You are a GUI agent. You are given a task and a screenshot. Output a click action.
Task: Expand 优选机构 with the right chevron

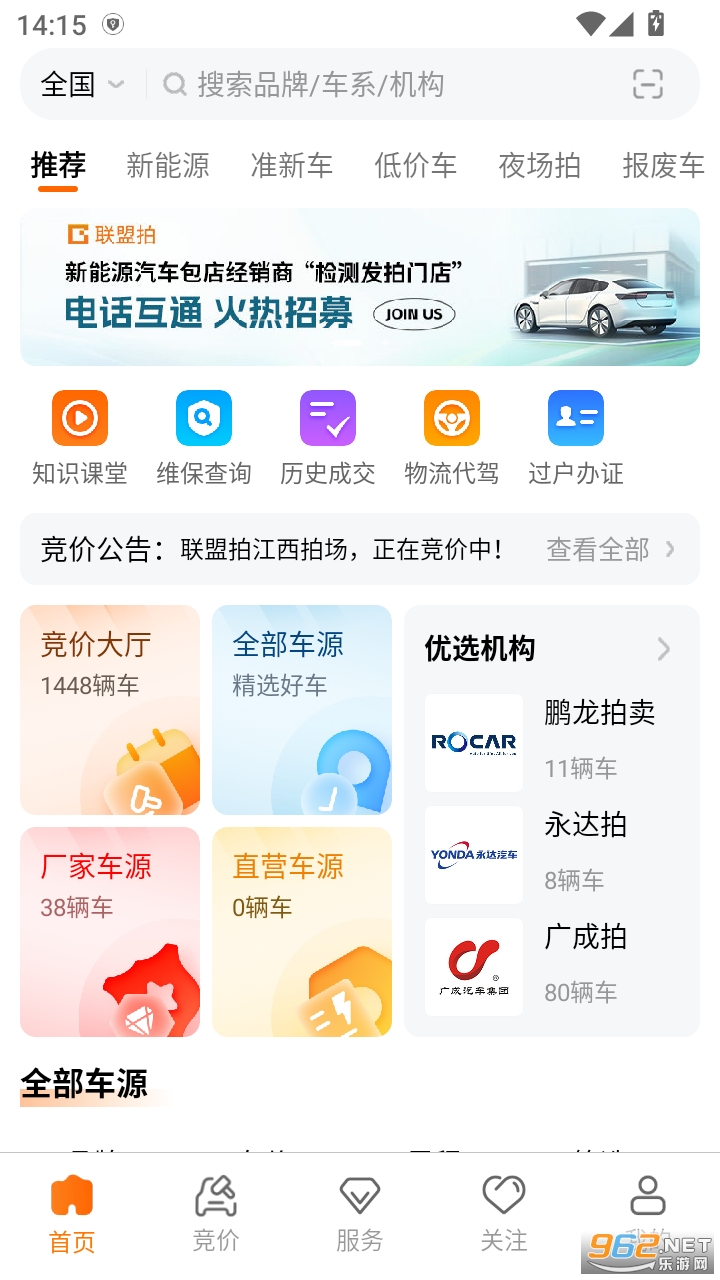(663, 648)
